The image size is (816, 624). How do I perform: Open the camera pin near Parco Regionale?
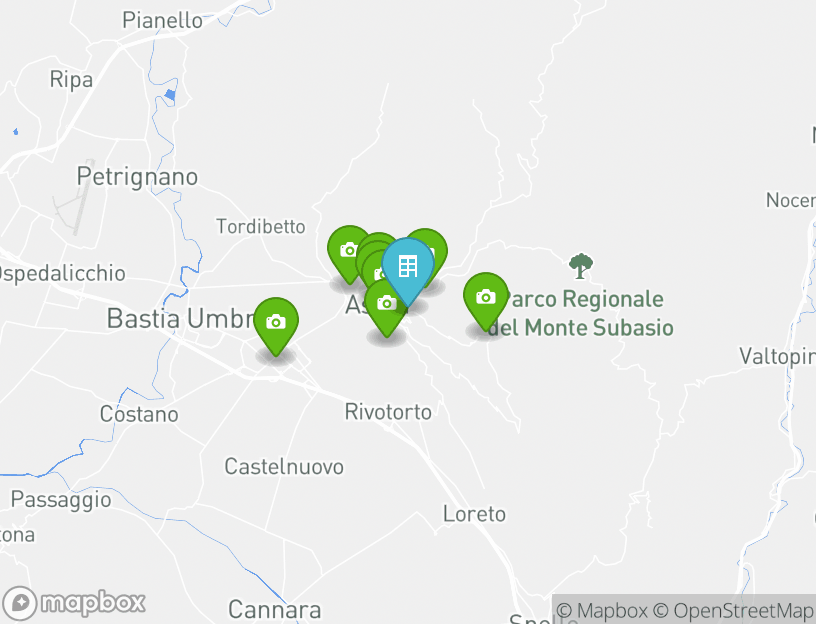click(x=485, y=297)
